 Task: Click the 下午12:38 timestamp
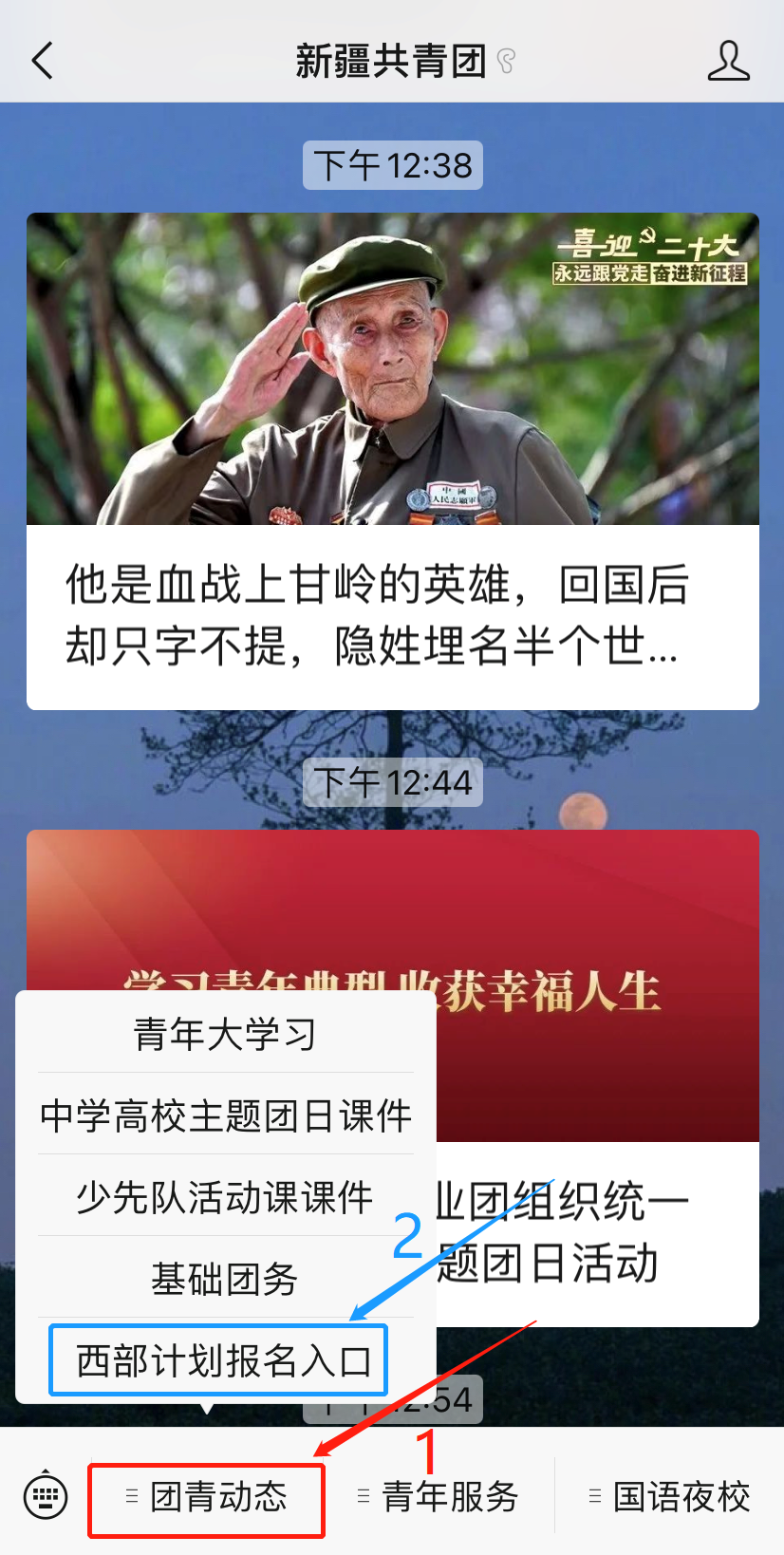(392, 164)
